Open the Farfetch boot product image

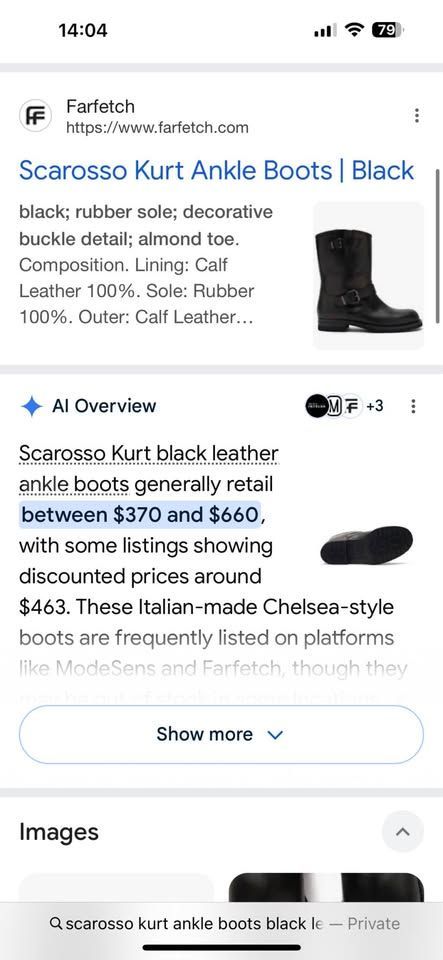click(x=368, y=276)
